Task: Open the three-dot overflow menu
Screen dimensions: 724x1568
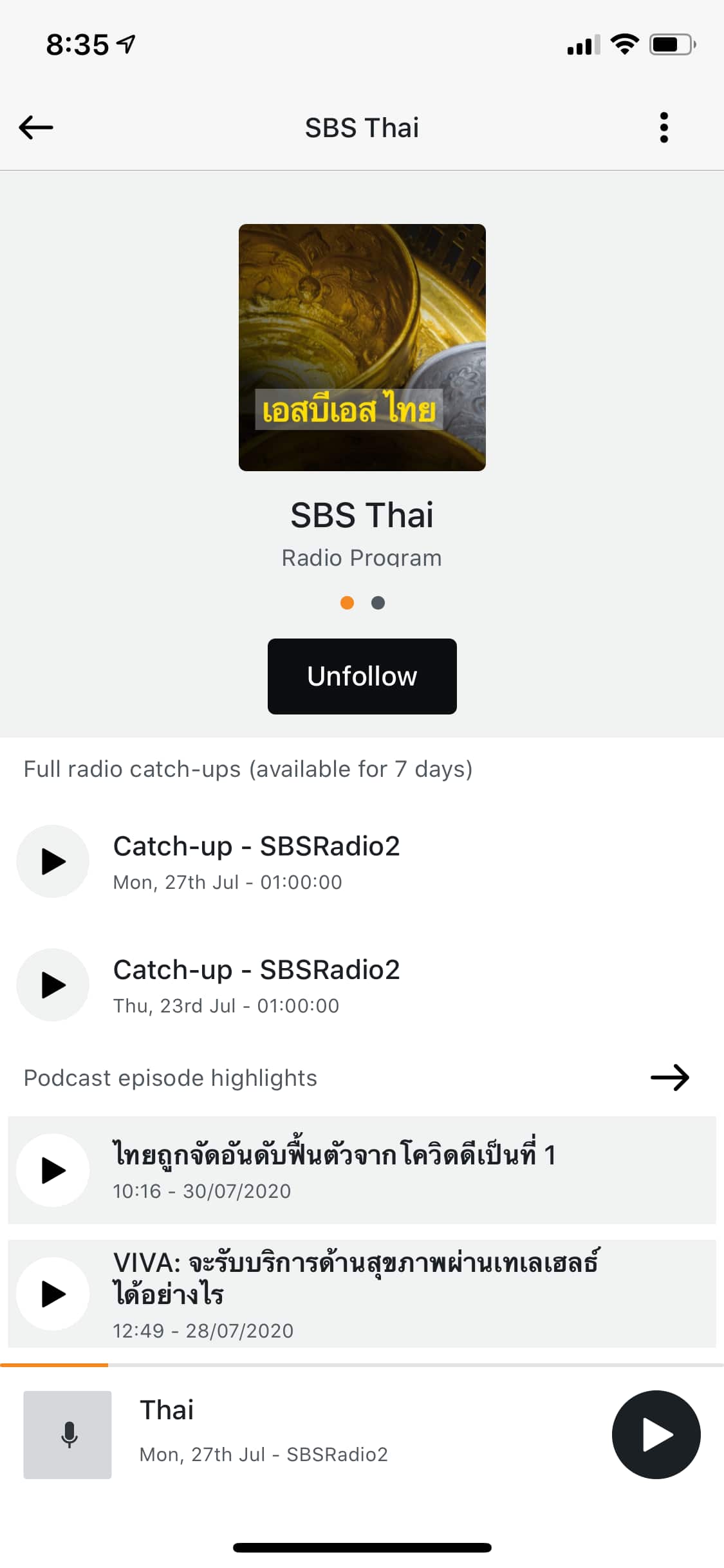Action: (664, 127)
